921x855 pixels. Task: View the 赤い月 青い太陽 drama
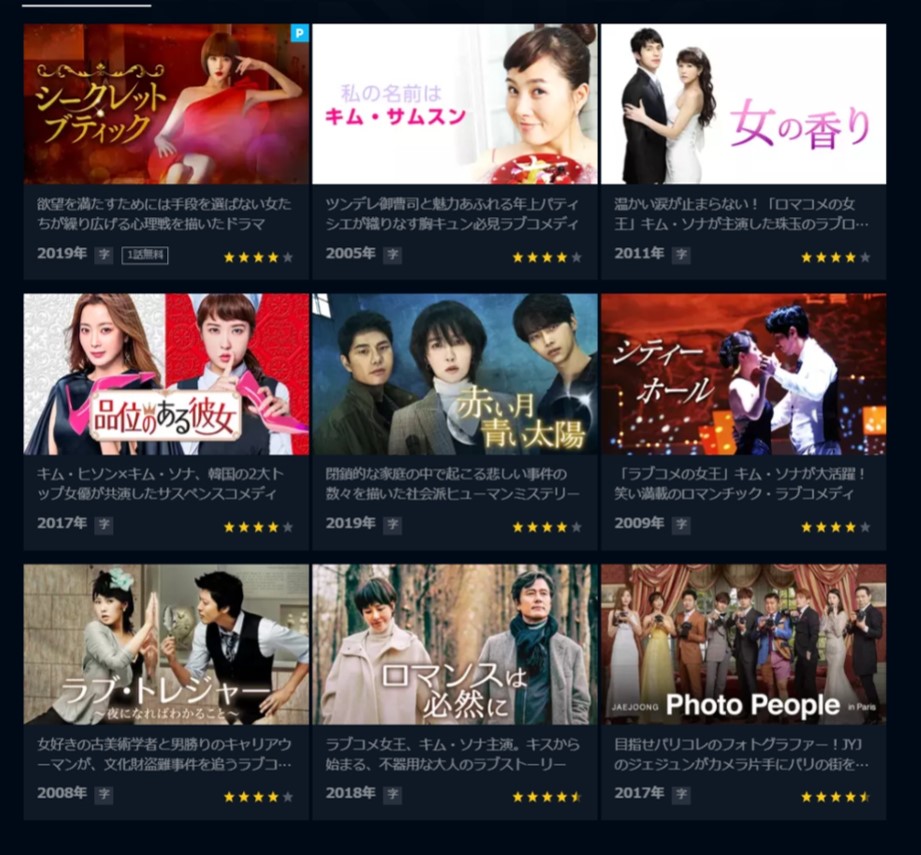click(x=454, y=374)
